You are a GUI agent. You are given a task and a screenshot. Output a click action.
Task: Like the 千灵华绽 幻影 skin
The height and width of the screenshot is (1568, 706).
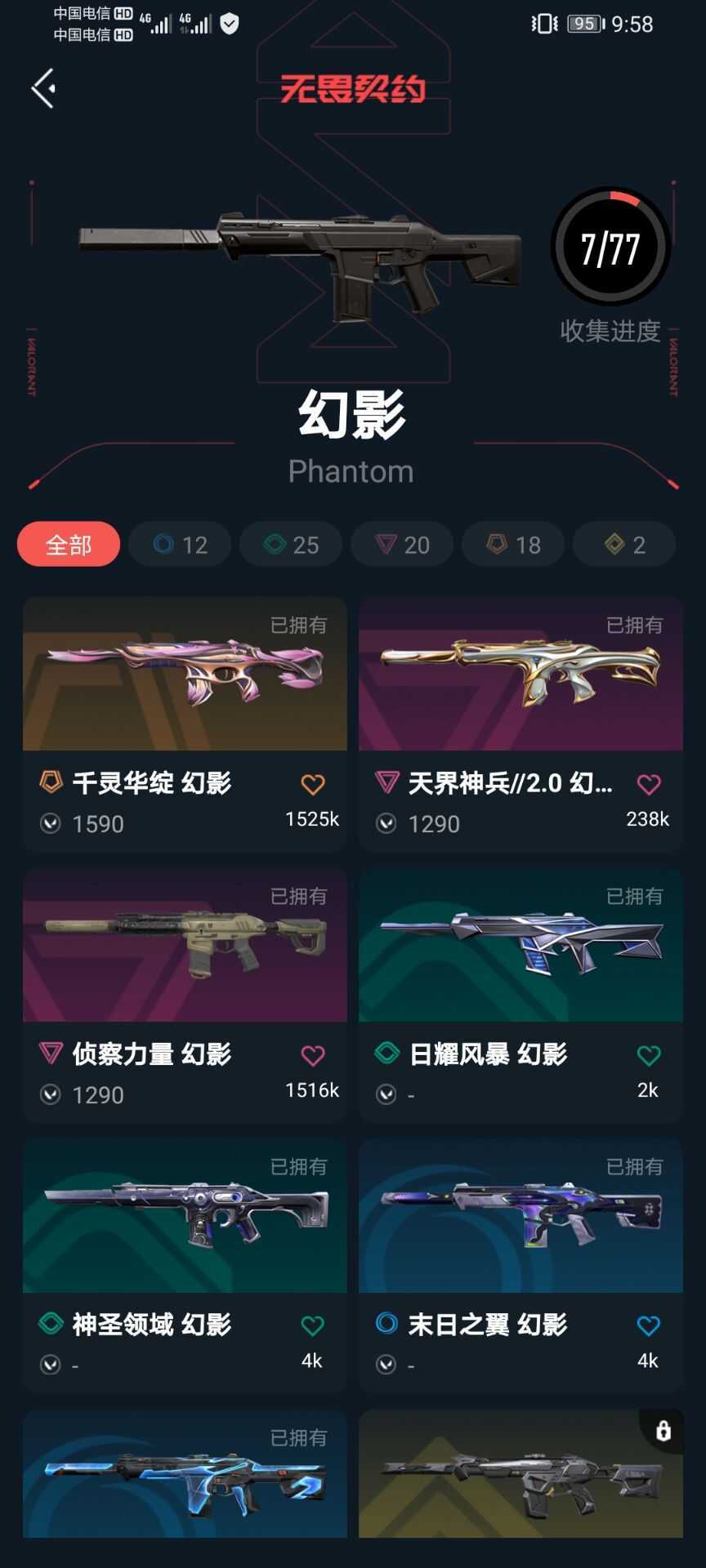click(313, 785)
